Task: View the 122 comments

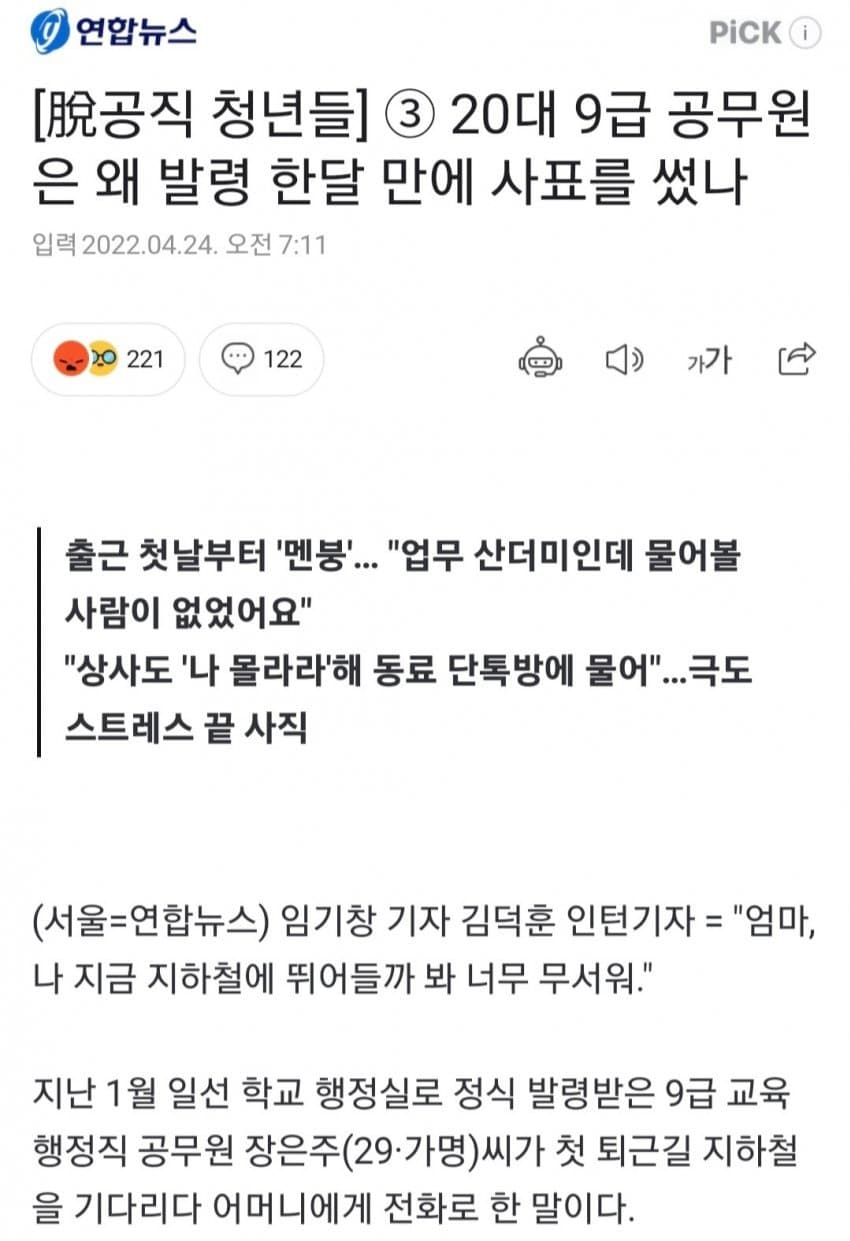Action: pos(262,359)
